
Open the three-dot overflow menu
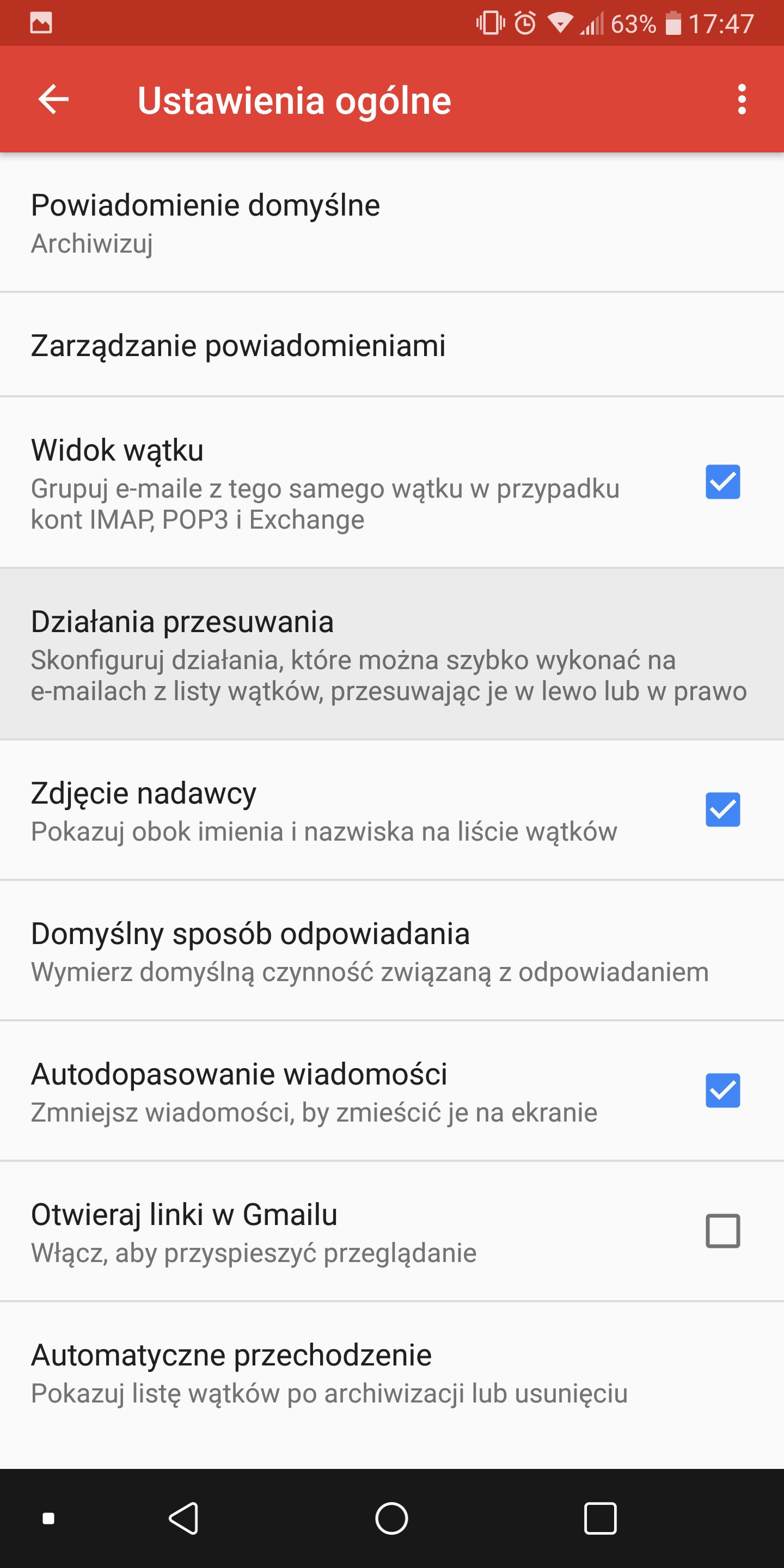pos(742,99)
